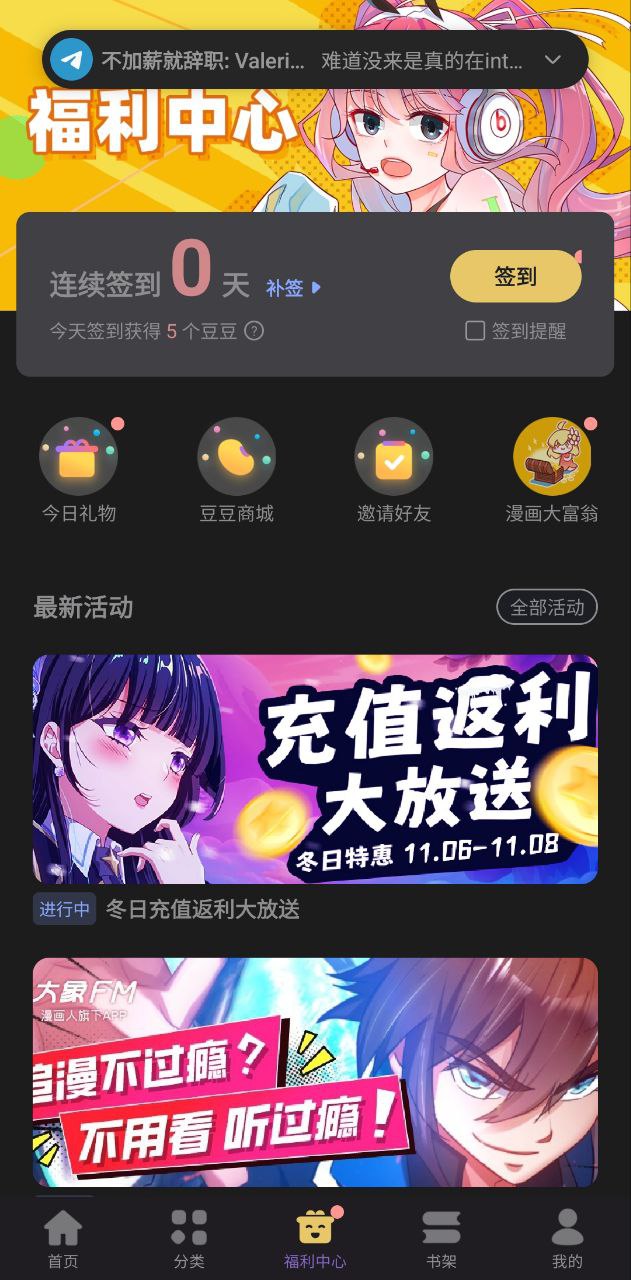Expand the Telegram notification chevron
This screenshot has width=631, height=1280.
(553, 60)
